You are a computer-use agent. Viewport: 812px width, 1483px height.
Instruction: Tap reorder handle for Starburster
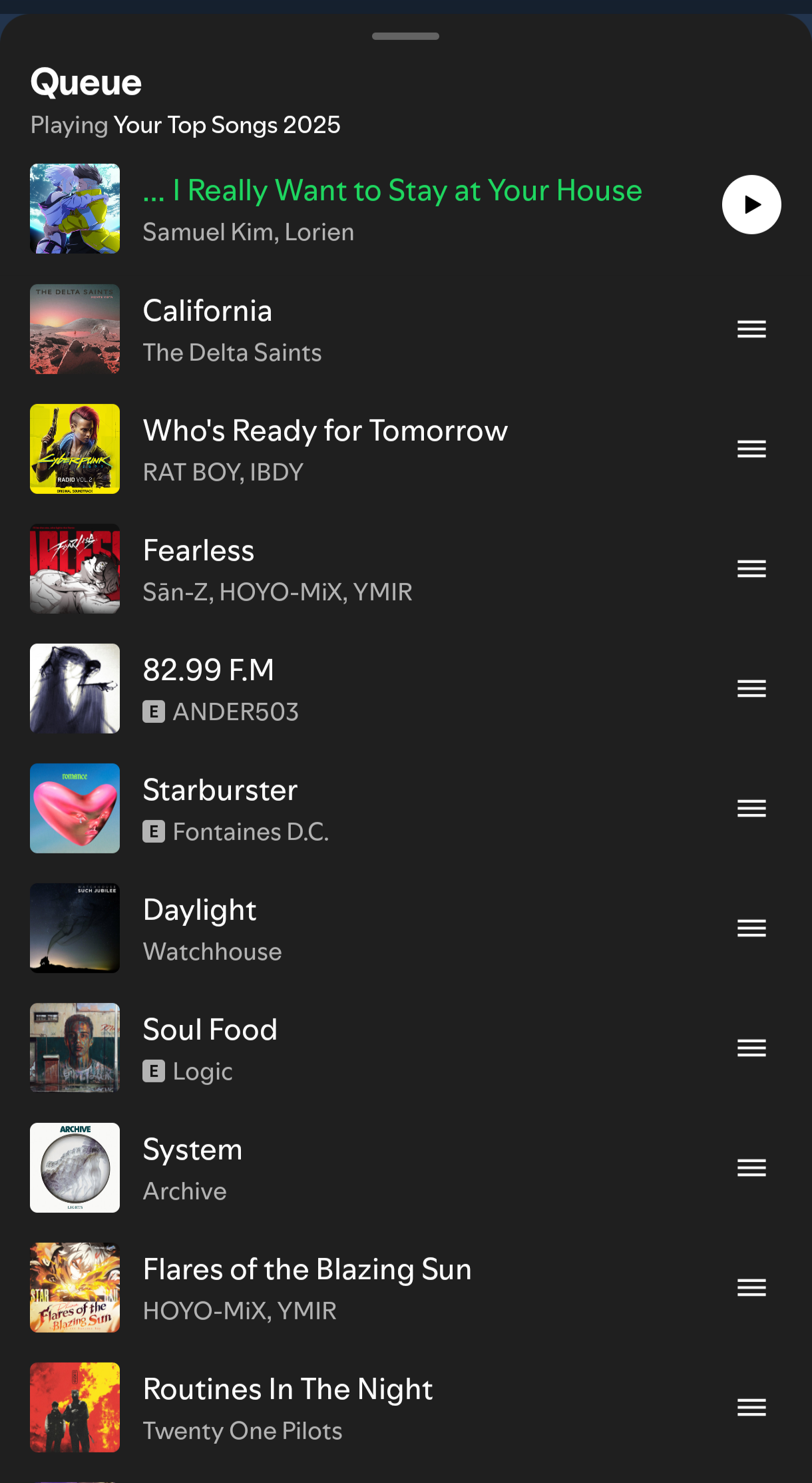(751, 808)
